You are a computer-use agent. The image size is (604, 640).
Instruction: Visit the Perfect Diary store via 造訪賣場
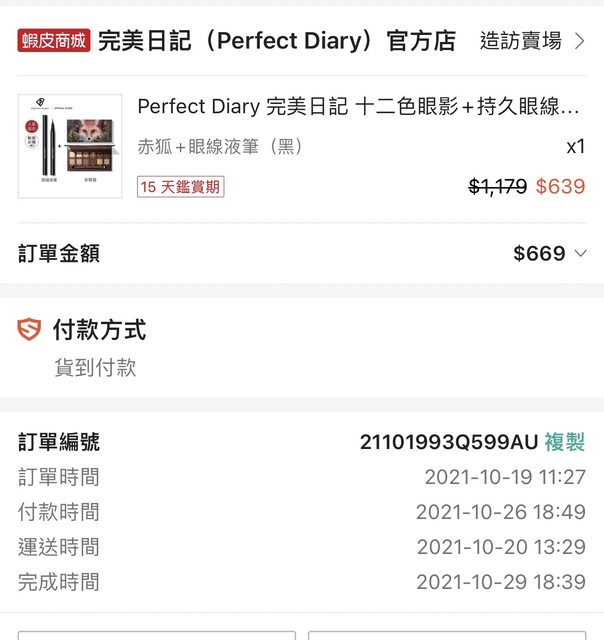coord(532,41)
